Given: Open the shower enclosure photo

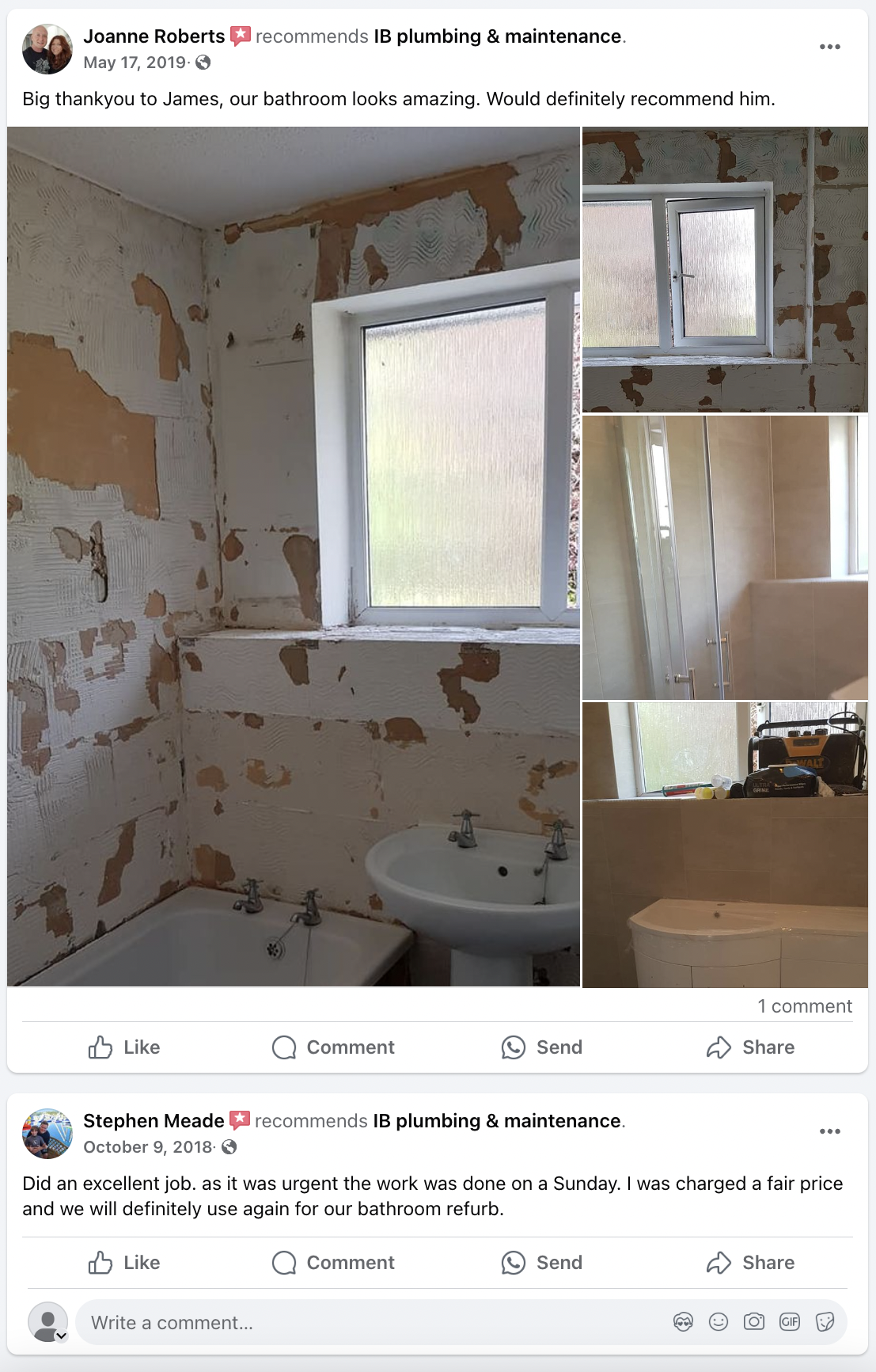Looking at the screenshot, I should coord(725,557).
